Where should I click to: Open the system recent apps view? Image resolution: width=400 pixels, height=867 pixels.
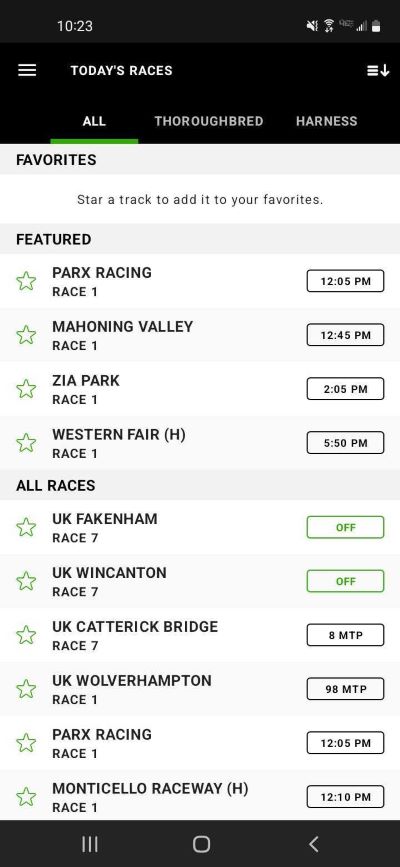[x=89, y=844]
